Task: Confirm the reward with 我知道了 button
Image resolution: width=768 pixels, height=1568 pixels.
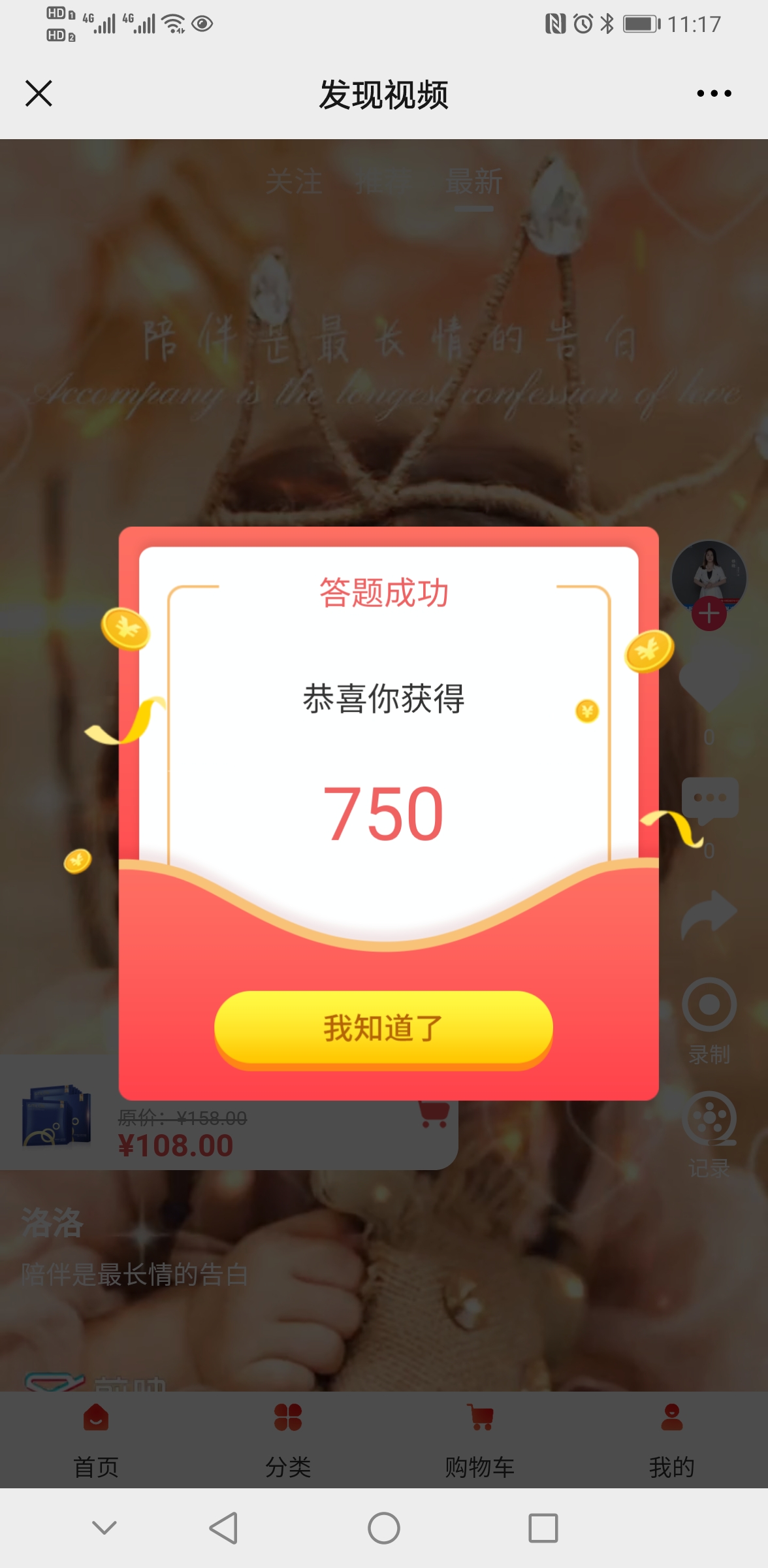Action: [x=383, y=1028]
